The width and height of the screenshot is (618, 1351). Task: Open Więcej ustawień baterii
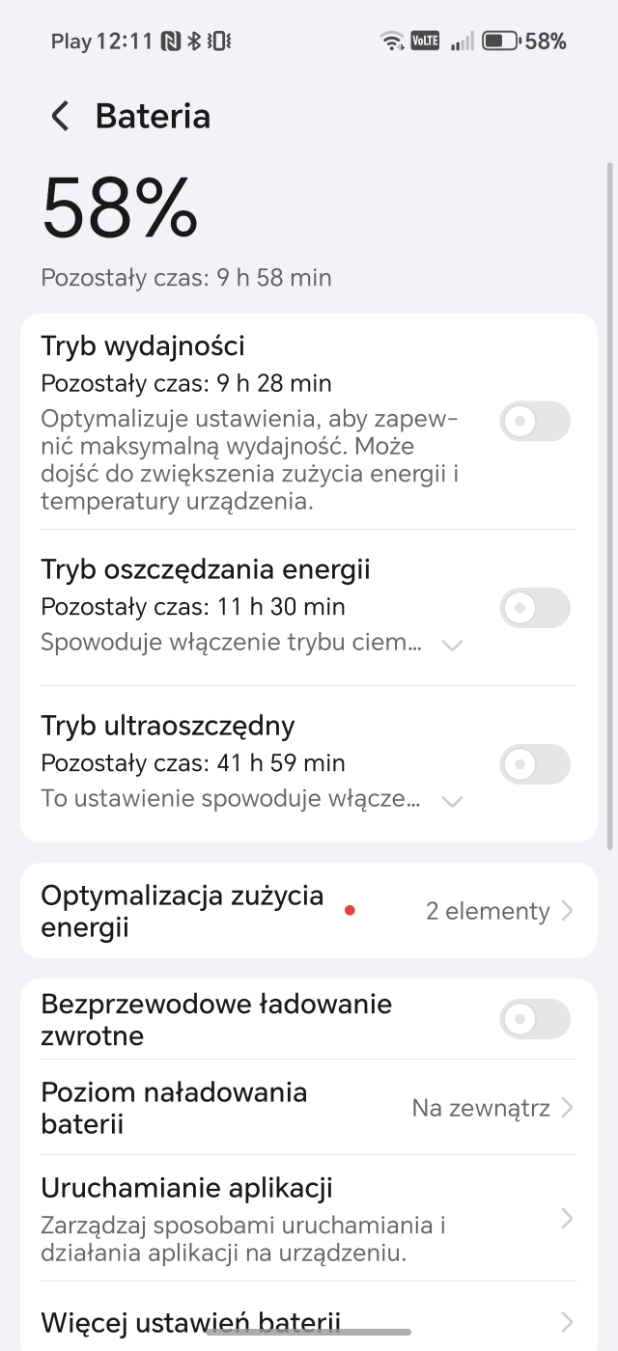click(x=308, y=1324)
